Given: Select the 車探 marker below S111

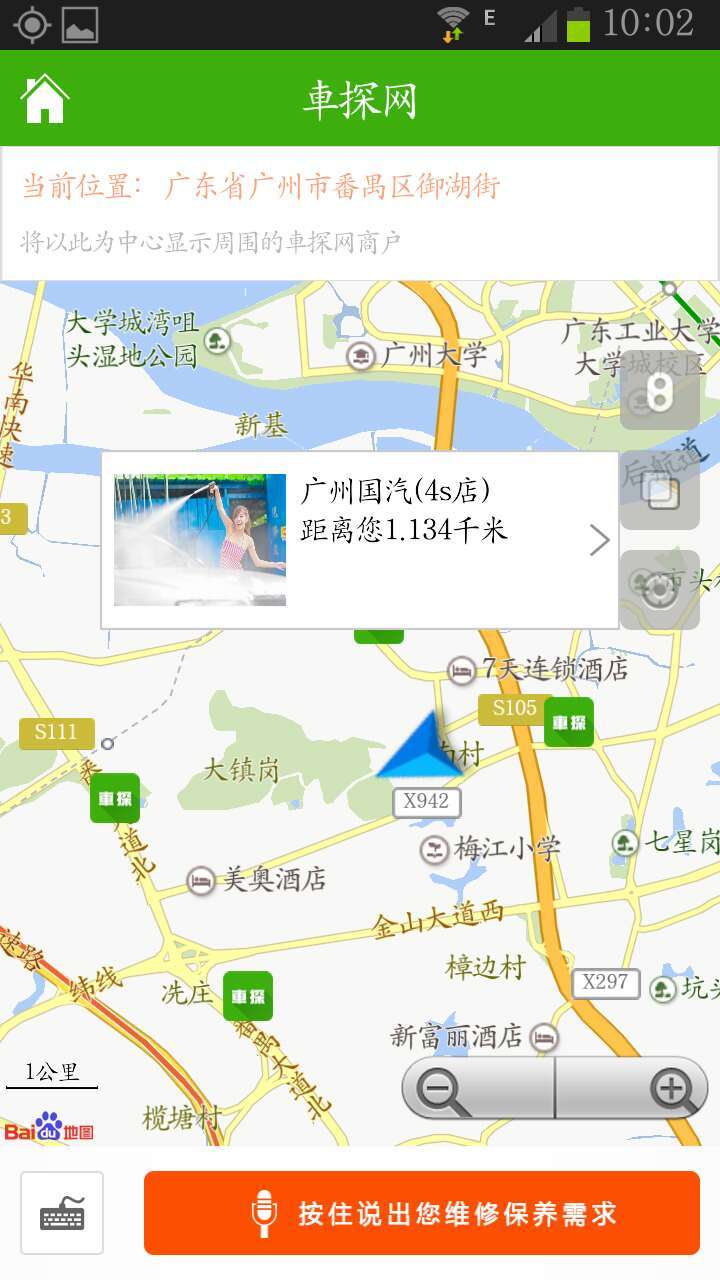Looking at the screenshot, I should (x=115, y=798).
